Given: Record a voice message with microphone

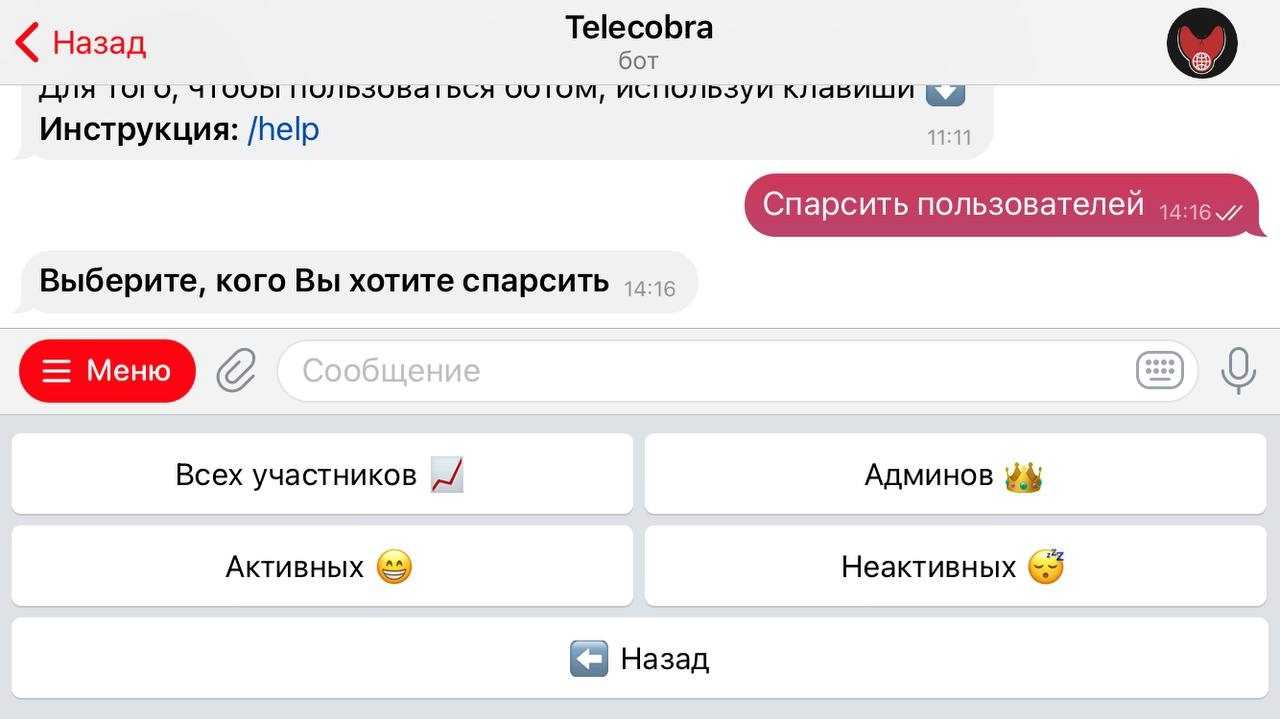Looking at the screenshot, I should [1238, 371].
